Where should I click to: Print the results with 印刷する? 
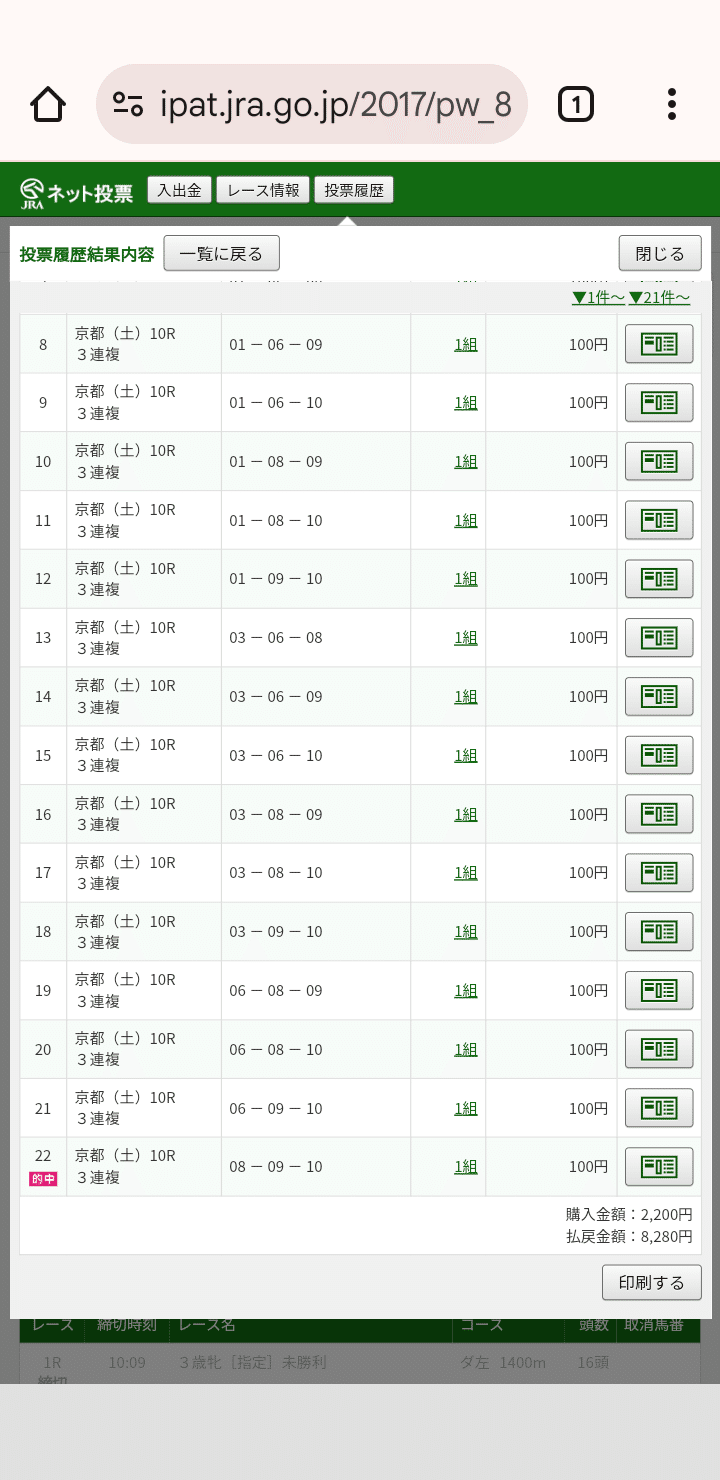tap(651, 1283)
